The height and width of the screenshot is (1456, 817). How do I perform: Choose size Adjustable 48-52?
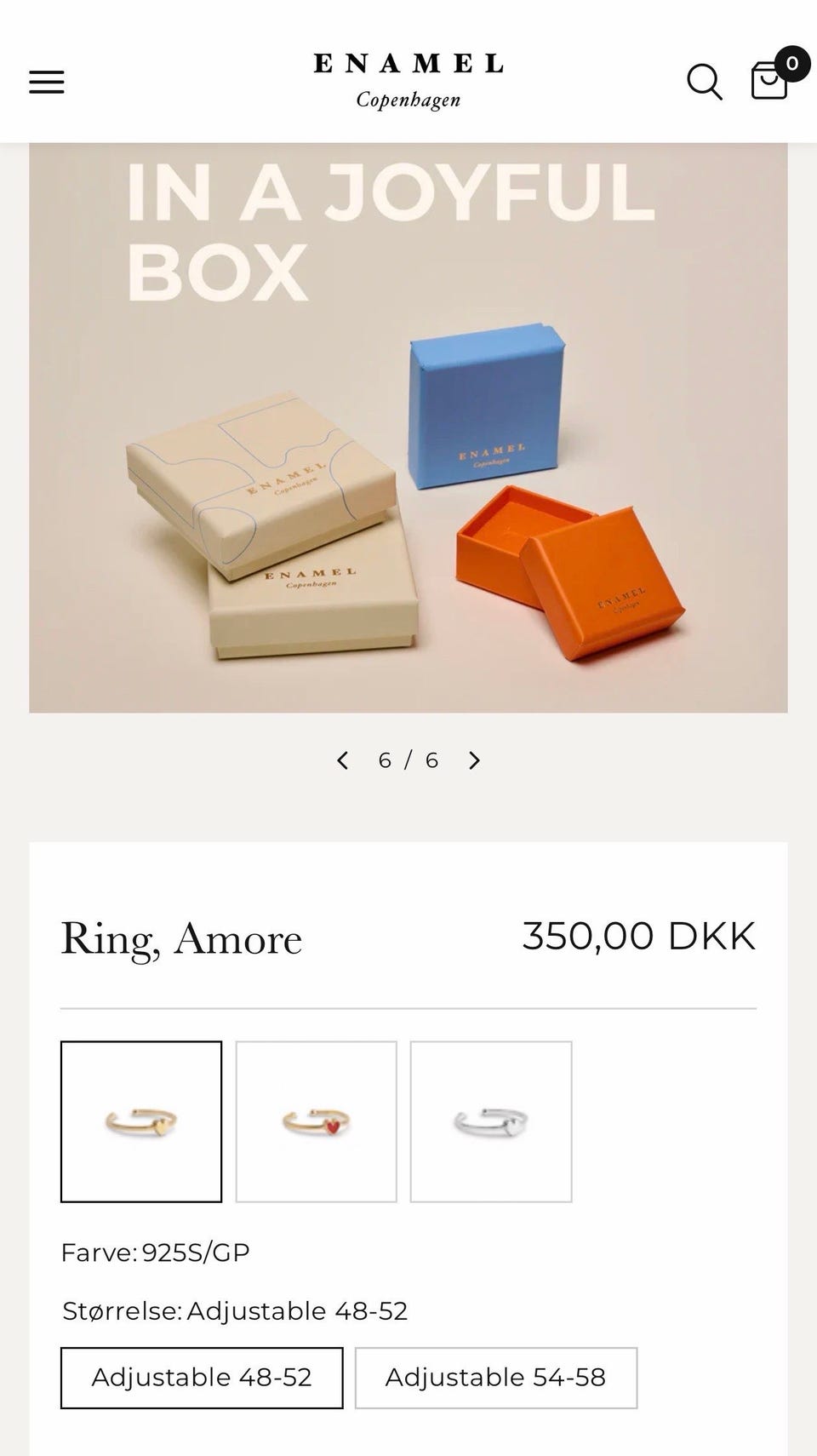(x=202, y=1378)
